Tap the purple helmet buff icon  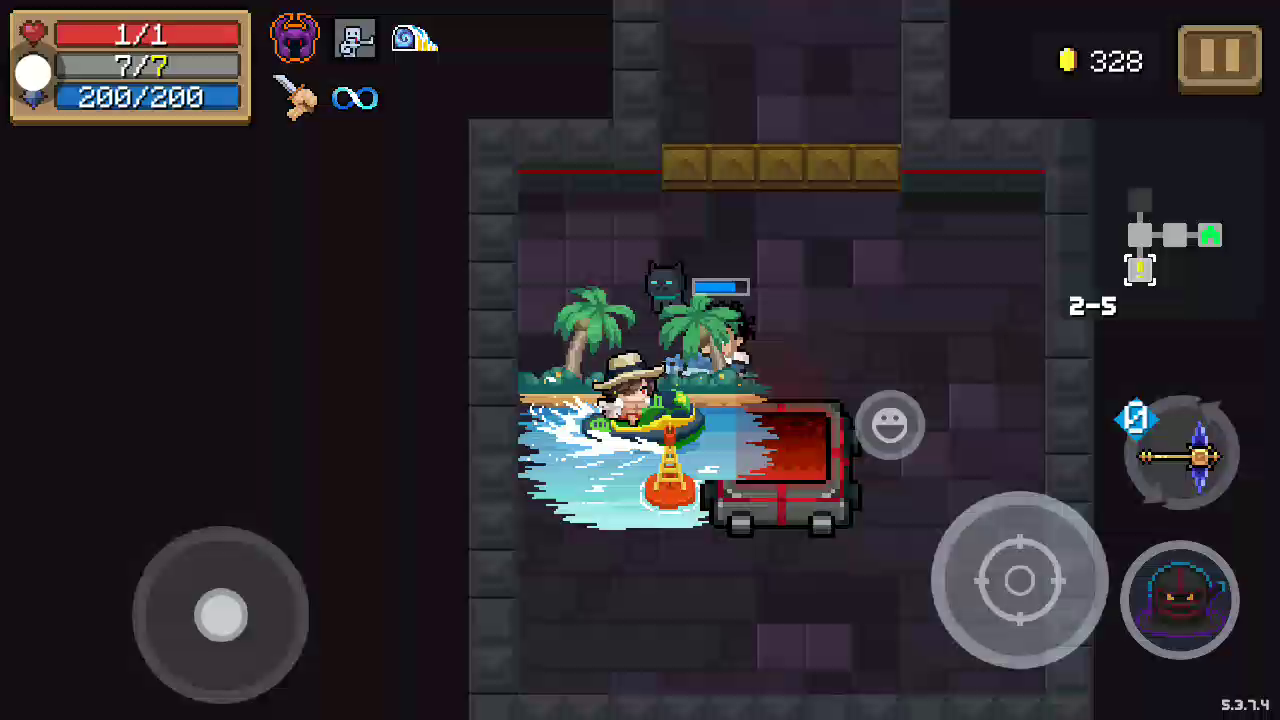click(x=294, y=39)
